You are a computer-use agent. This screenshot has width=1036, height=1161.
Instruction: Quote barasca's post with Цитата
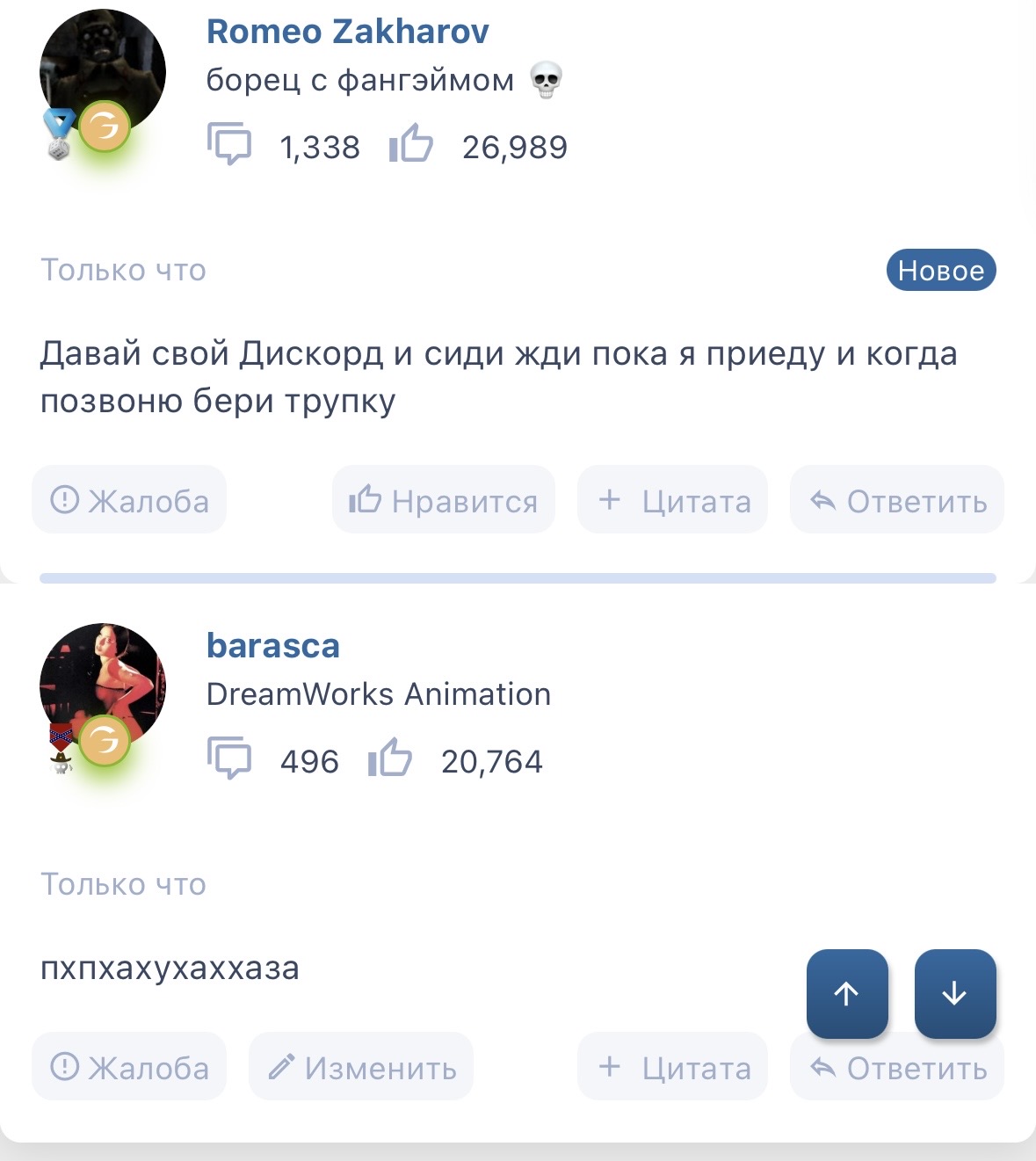tap(673, 1067)
